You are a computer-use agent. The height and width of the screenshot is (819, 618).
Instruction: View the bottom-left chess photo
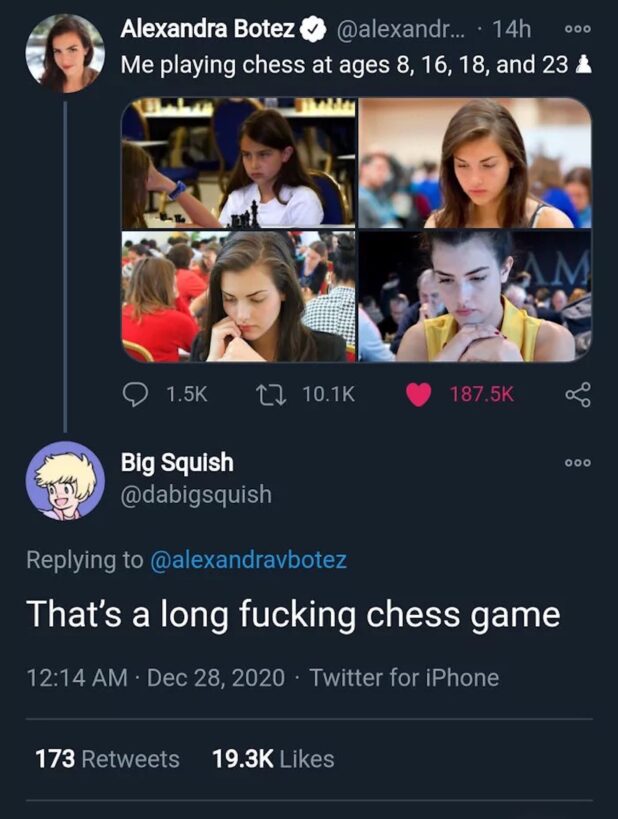238,296
